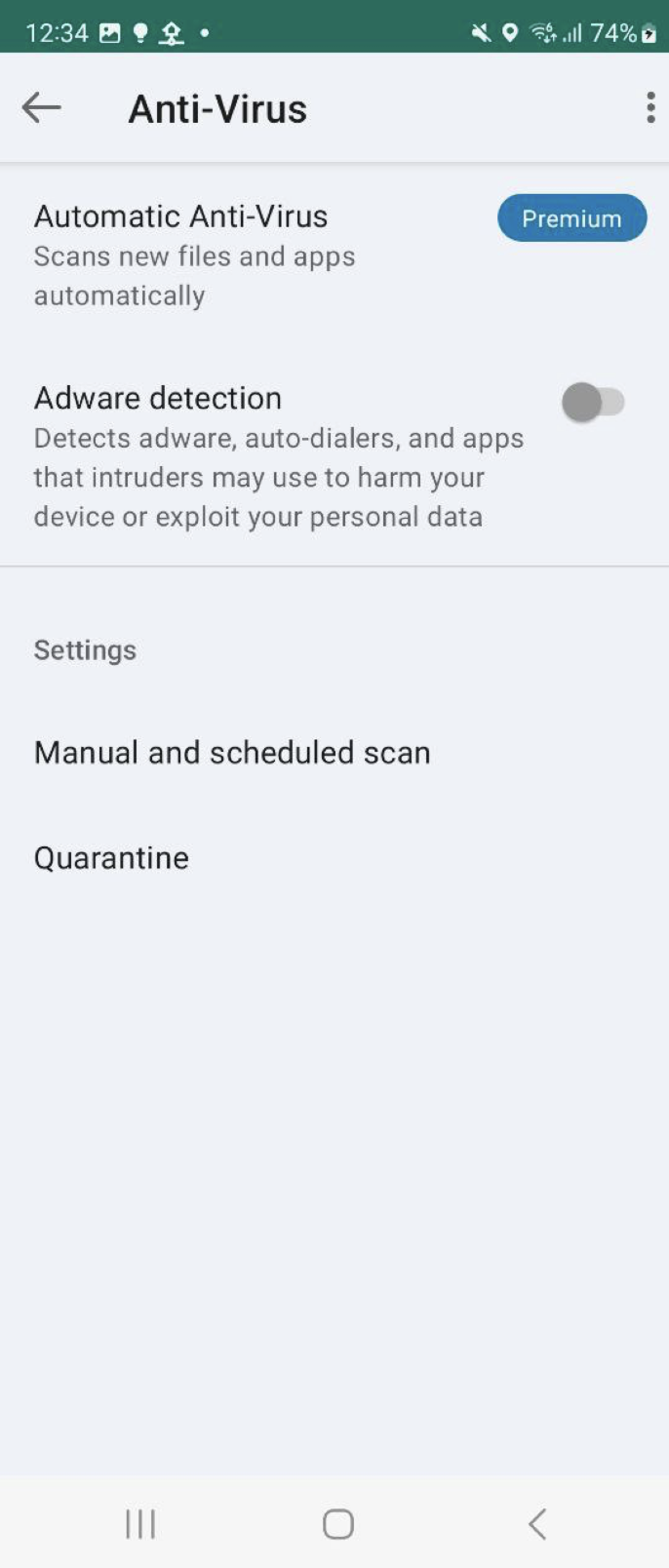
Task: Go to the device home screen
Action: pos(337,1523)
